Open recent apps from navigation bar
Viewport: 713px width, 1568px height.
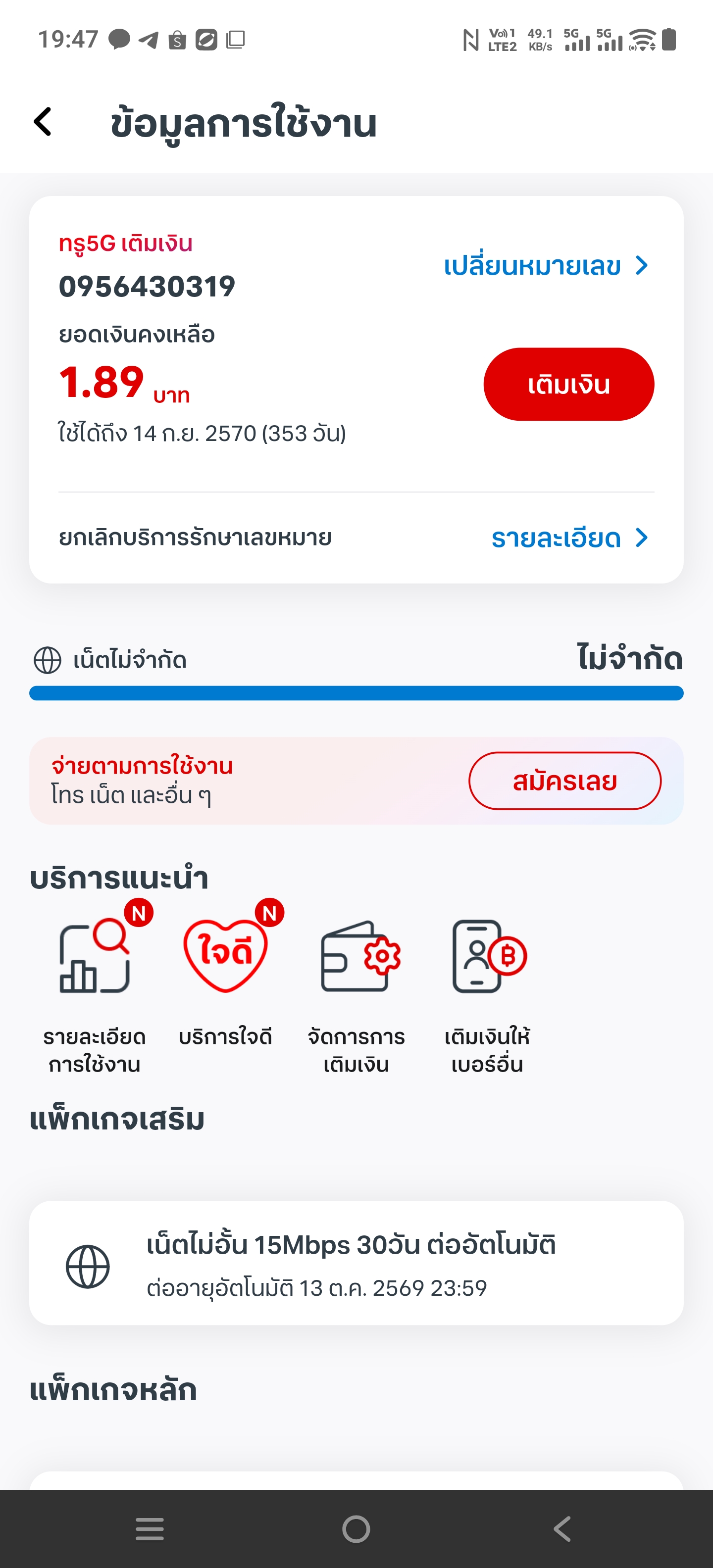point(150,1528)
